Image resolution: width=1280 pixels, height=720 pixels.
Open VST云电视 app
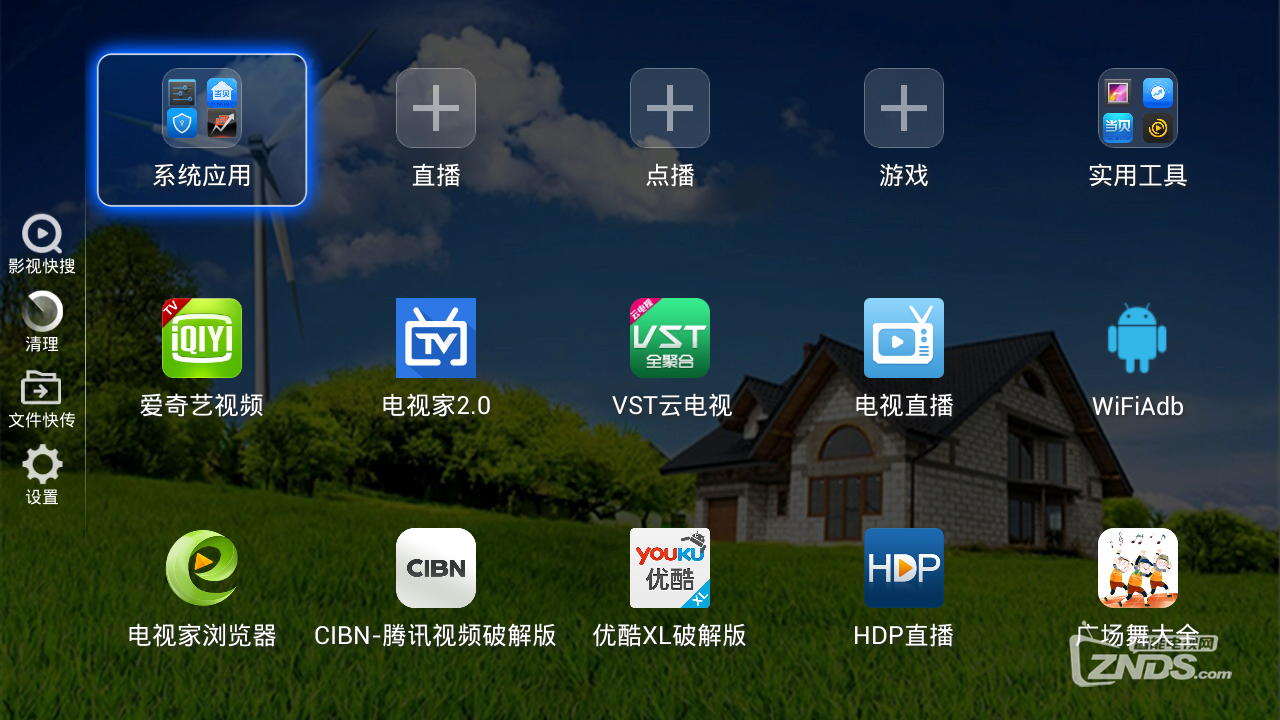coord(670,339)
